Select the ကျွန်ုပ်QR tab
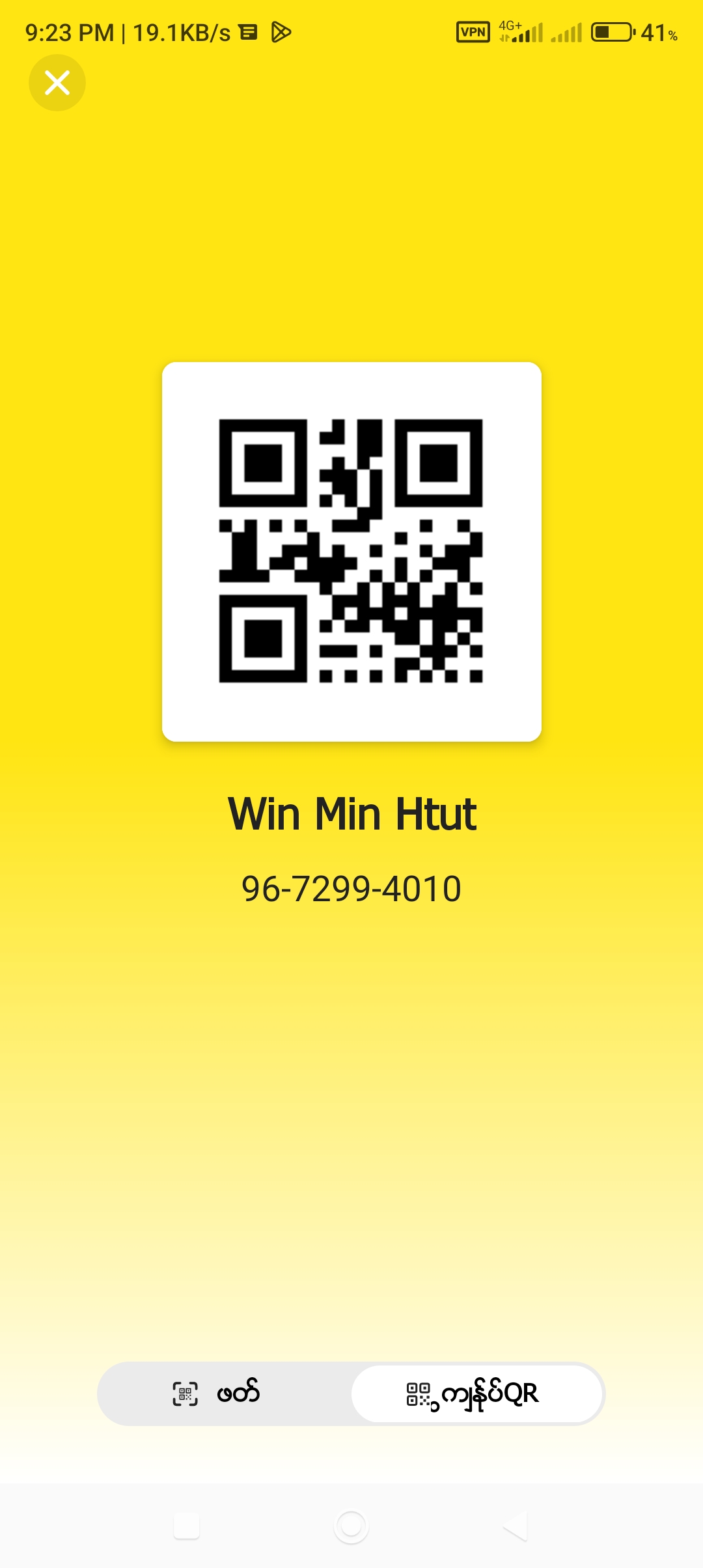703x1568 pixels. [x=476, y=1393]
